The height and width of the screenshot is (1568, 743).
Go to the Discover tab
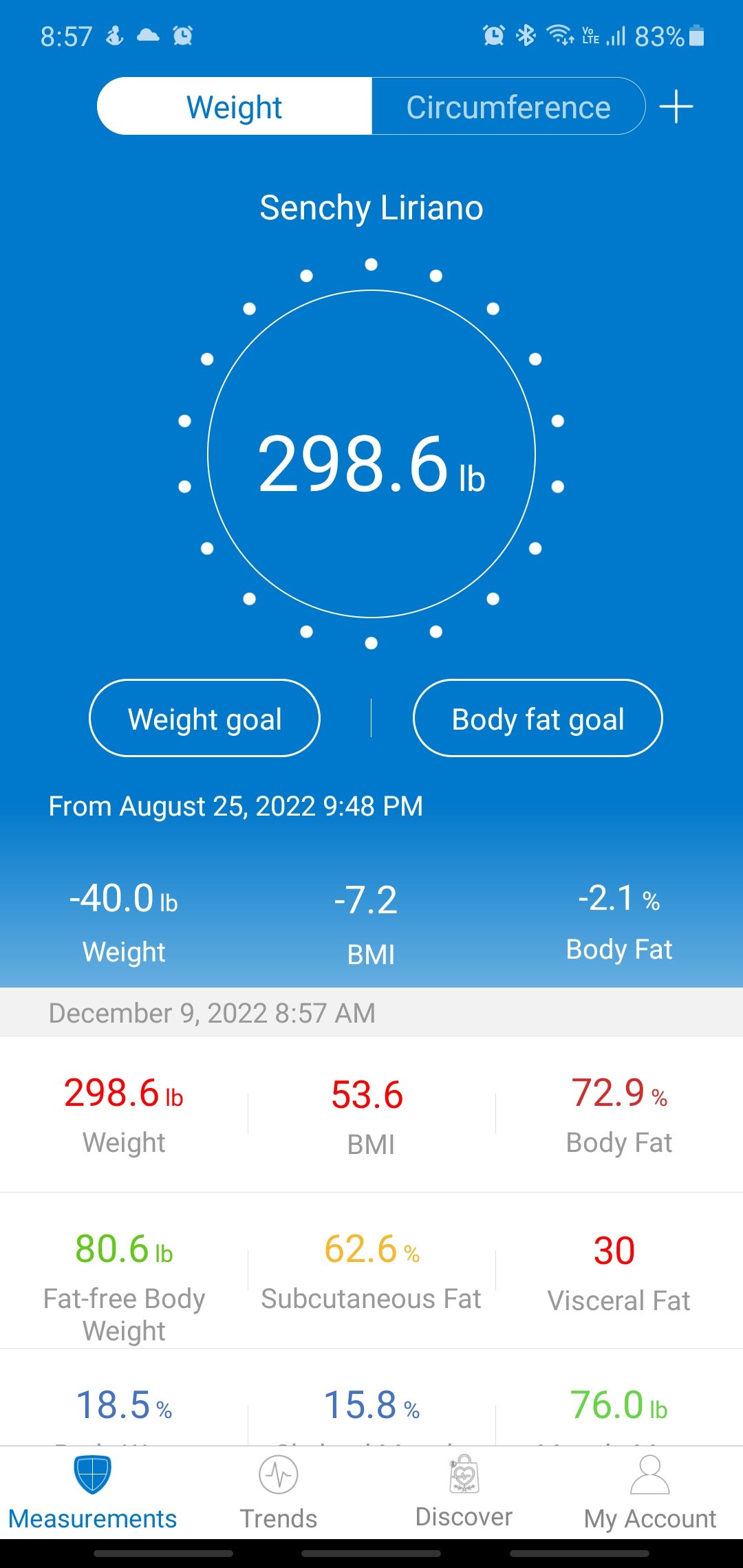pos(464,1492)
